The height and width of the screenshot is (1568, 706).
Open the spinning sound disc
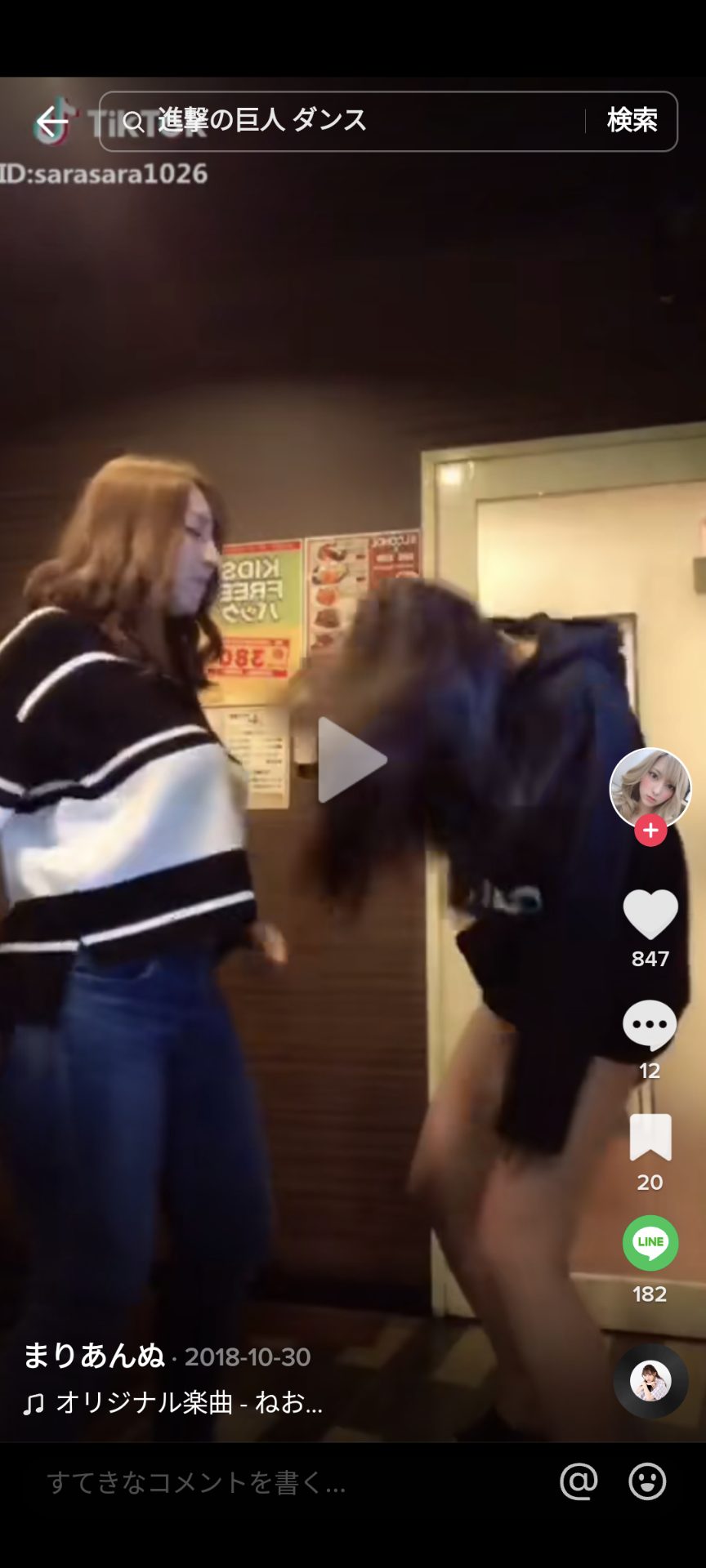pos(650,1381)
